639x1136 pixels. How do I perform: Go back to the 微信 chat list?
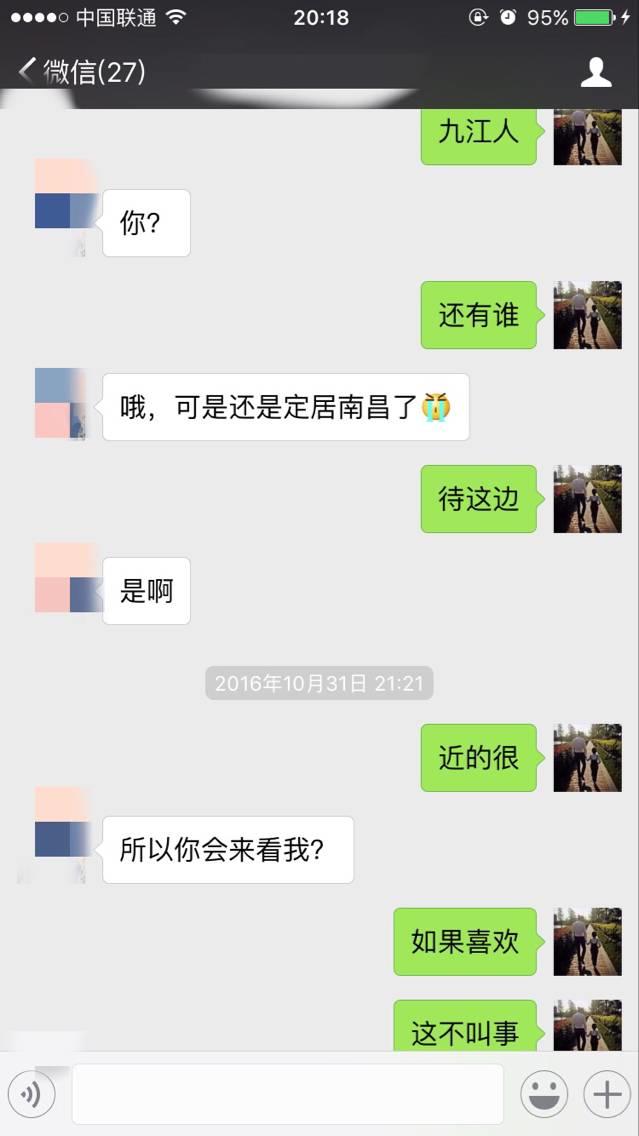coord(80,72)
